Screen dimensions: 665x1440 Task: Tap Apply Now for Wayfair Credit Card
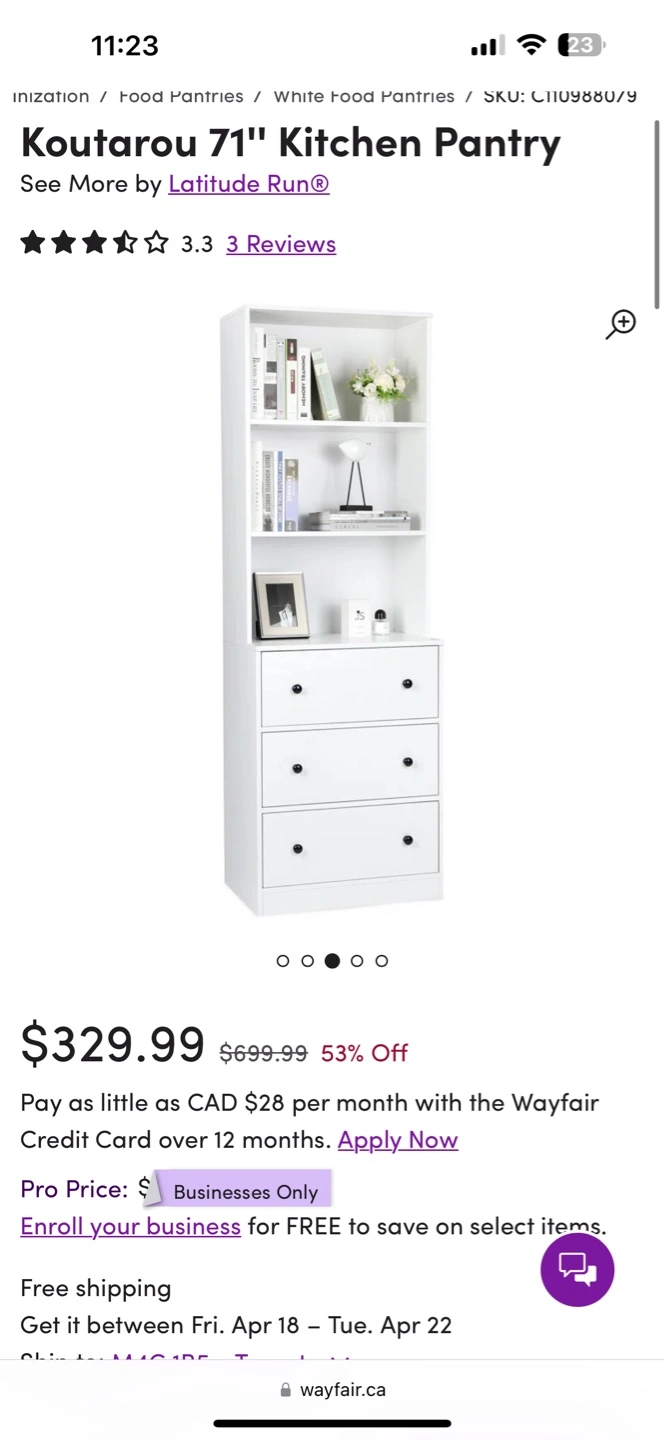coord(398,1140)
